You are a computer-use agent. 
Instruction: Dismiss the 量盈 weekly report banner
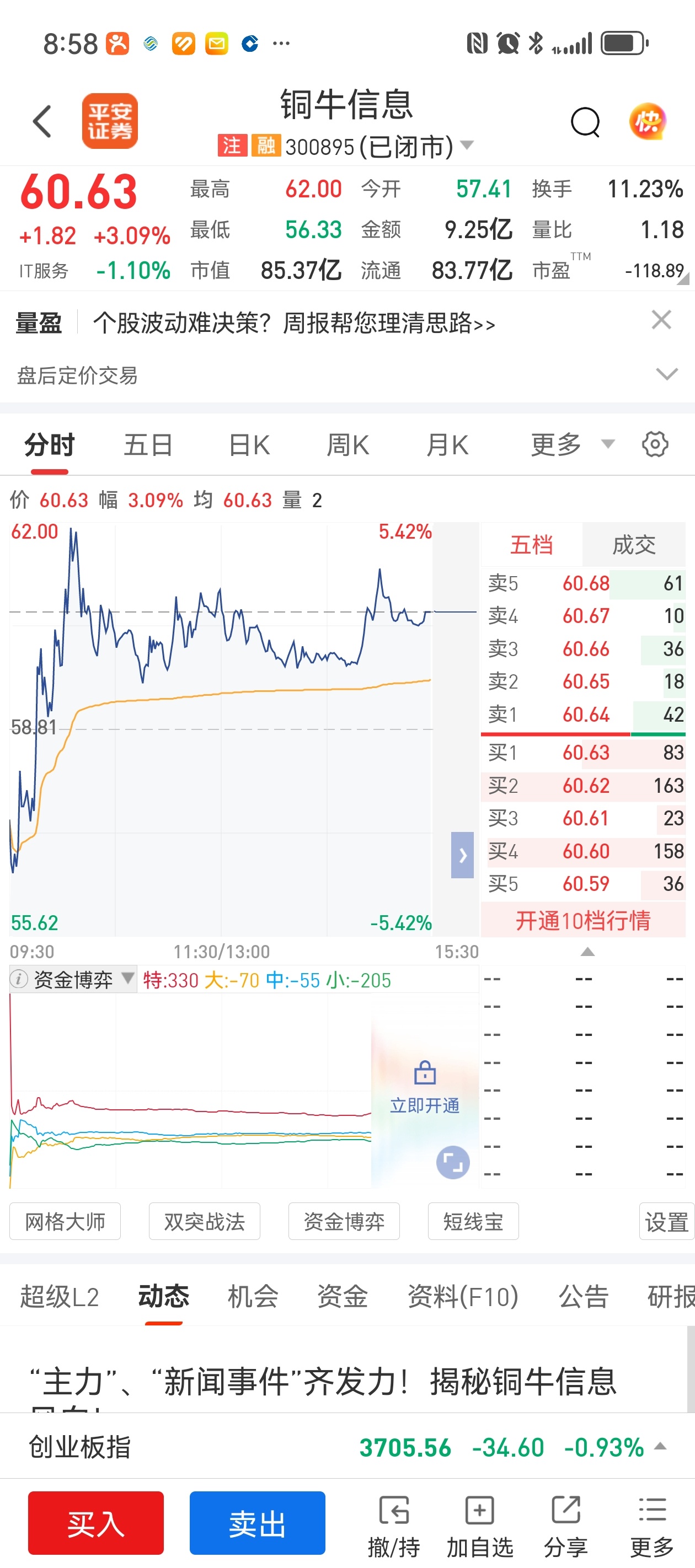click(x=661, y=320)
